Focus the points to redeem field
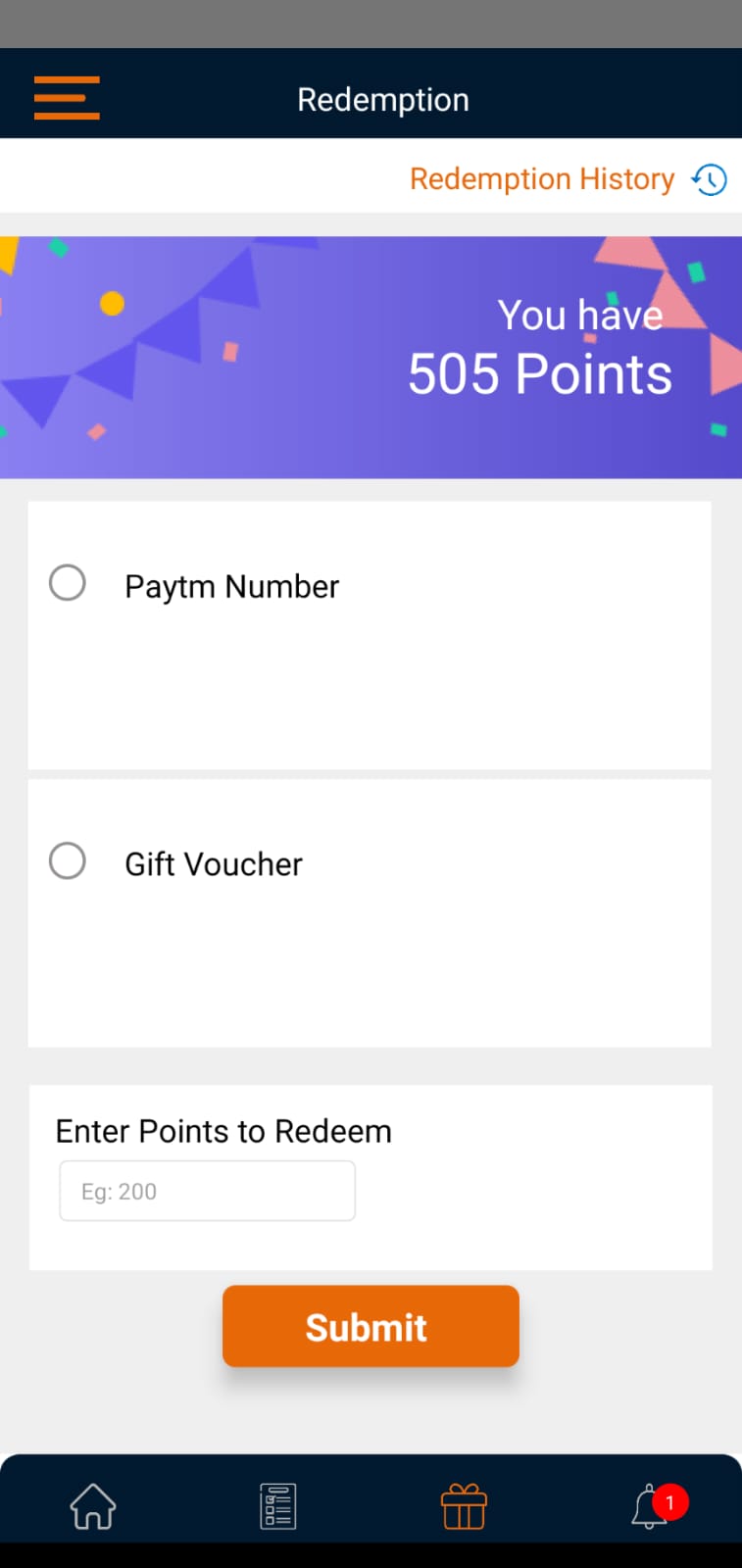 point(207,1191)
